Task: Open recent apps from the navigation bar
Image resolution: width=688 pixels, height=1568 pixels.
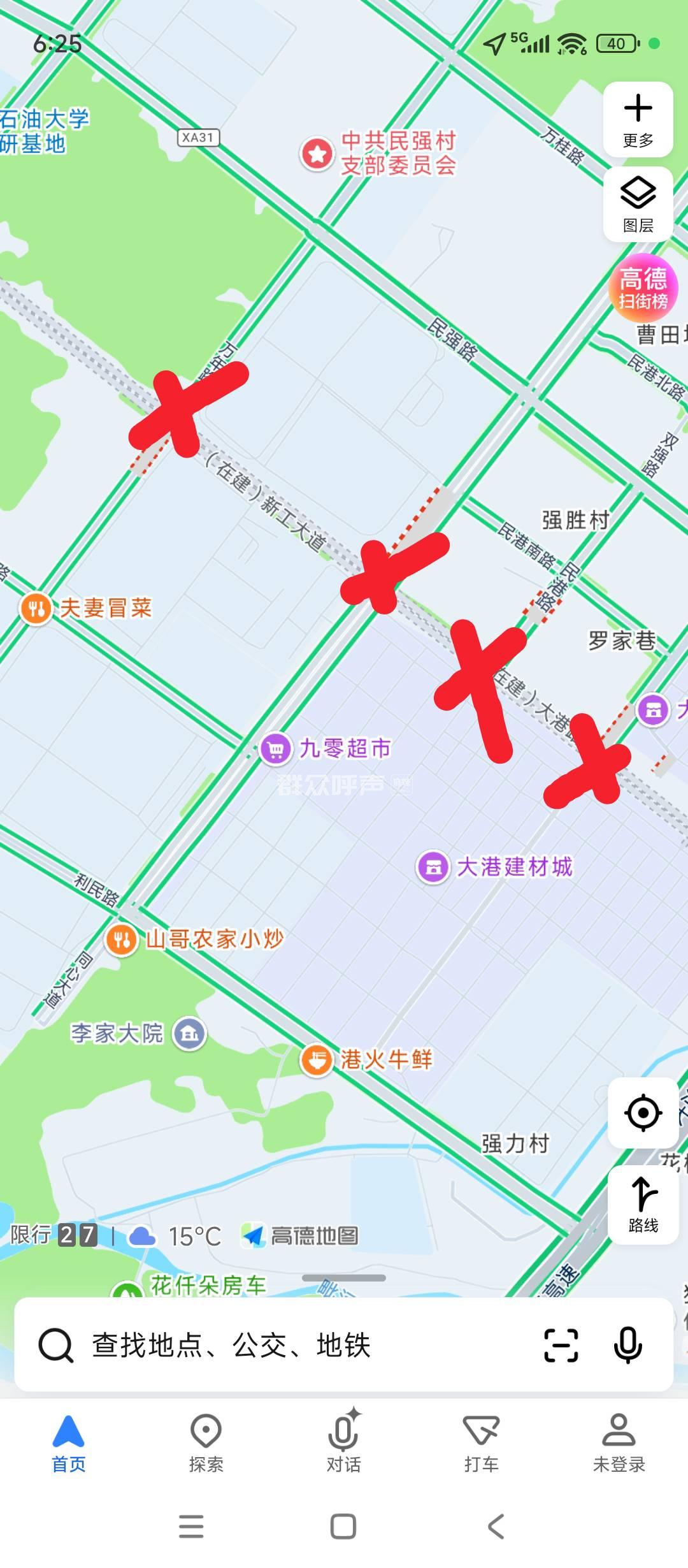Action: tap(191, 1526)
